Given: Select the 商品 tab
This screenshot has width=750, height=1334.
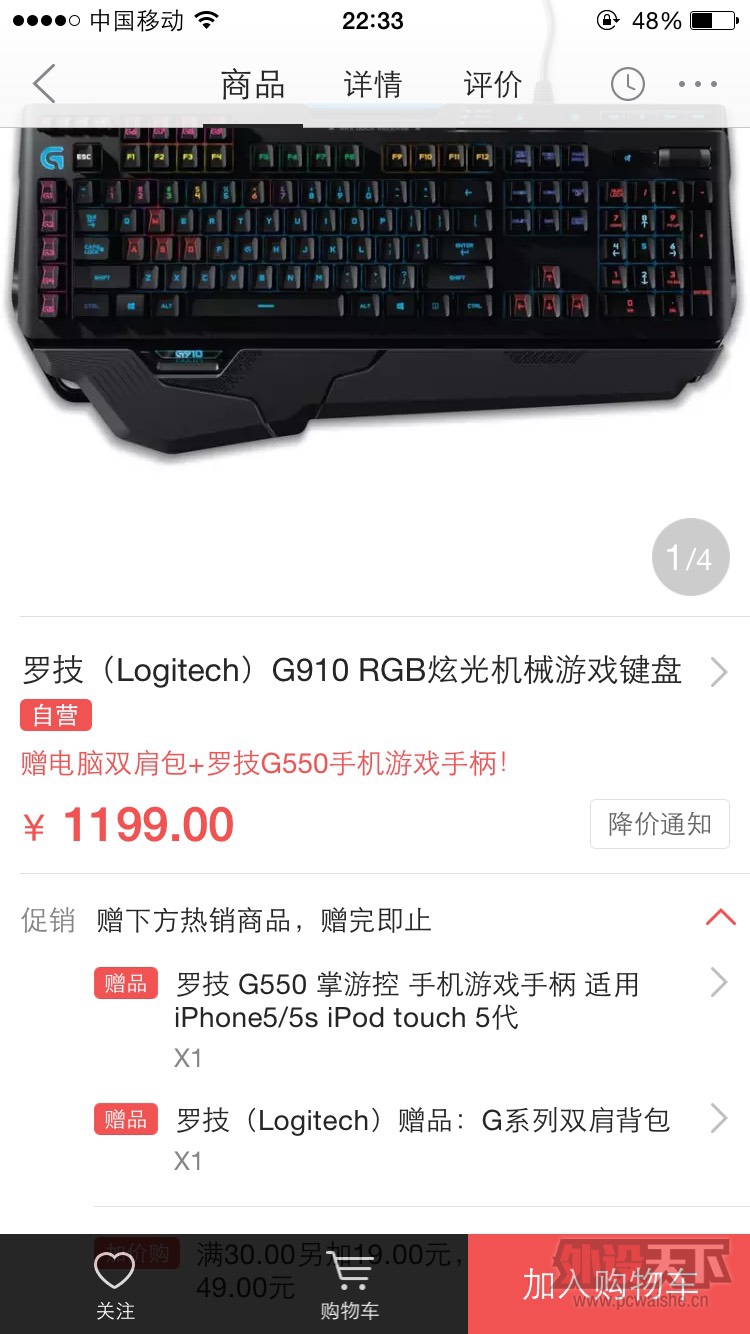Looking at the screenshot, I should pos(250,84).
